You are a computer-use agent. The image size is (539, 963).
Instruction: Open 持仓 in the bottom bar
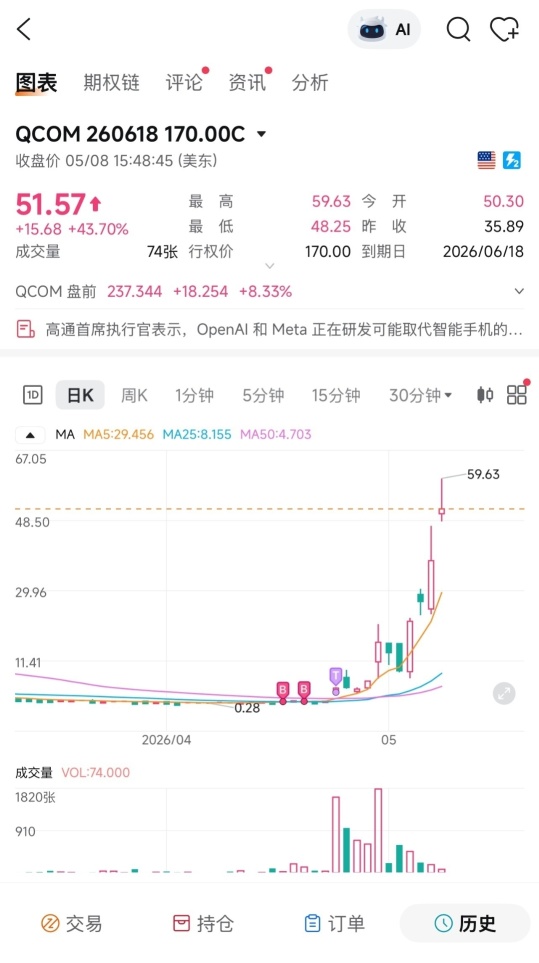pyautogui.click(x=203, y=923)
